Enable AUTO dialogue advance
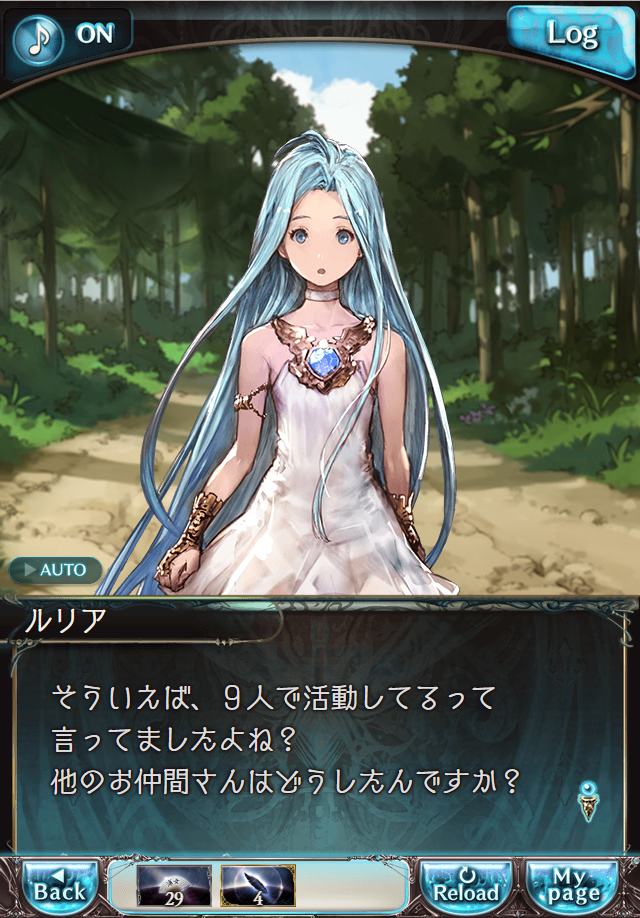 [x=56, y=570]
